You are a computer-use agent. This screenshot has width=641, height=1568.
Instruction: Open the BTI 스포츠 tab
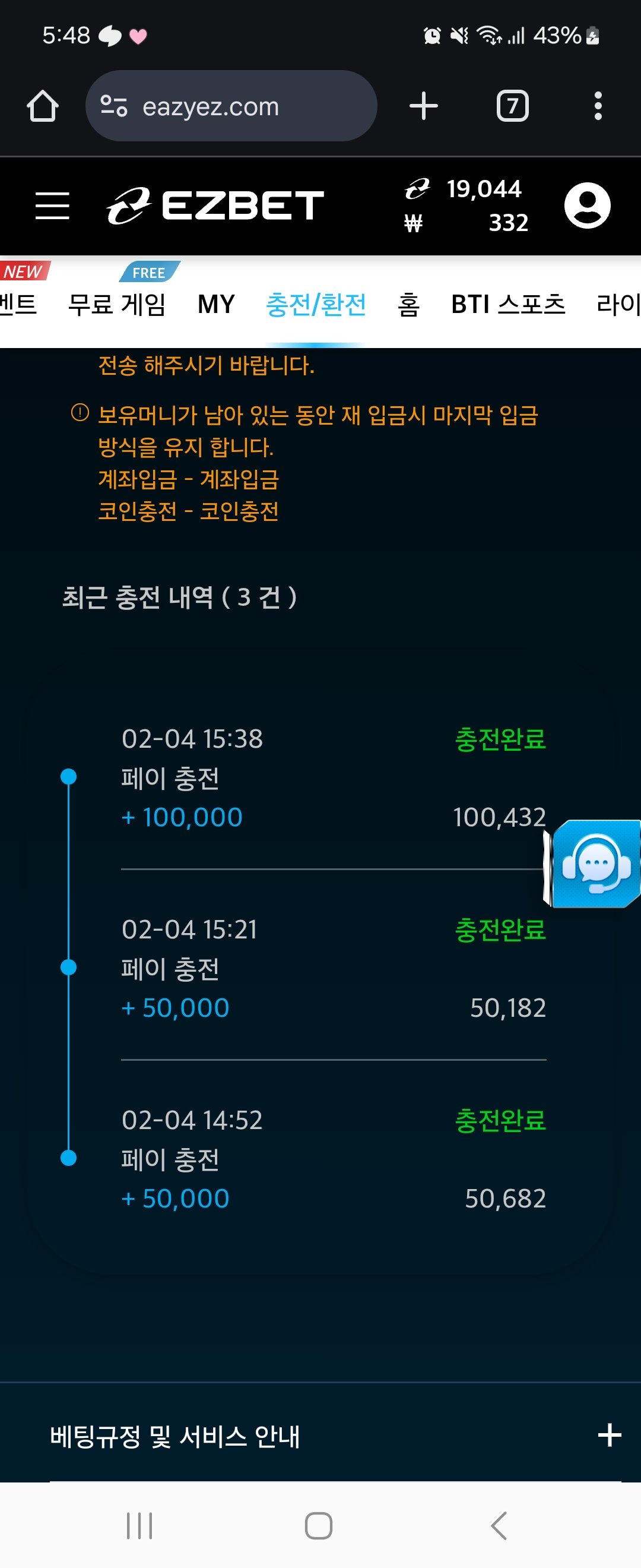508,304
